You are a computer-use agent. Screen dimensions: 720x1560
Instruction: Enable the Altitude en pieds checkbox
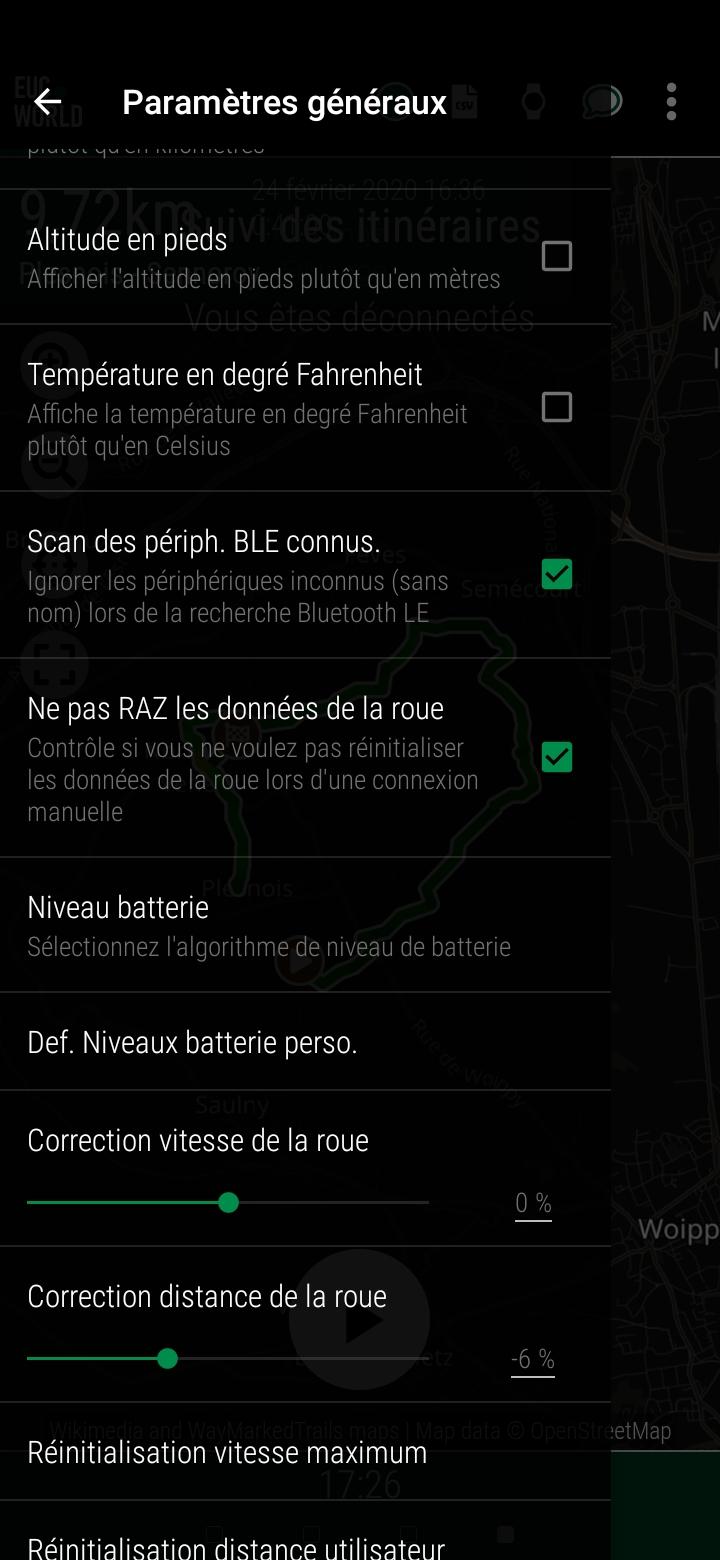pyautogui.click(x=556, y=257)
